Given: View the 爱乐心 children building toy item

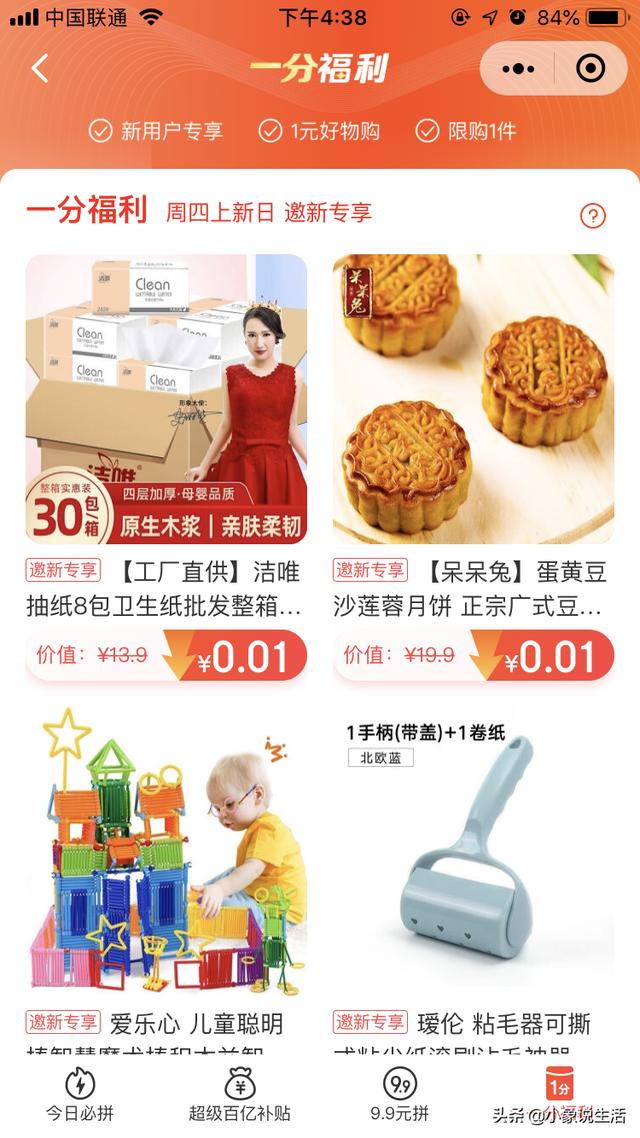Looking at the screenshot, I should [166, 860].
